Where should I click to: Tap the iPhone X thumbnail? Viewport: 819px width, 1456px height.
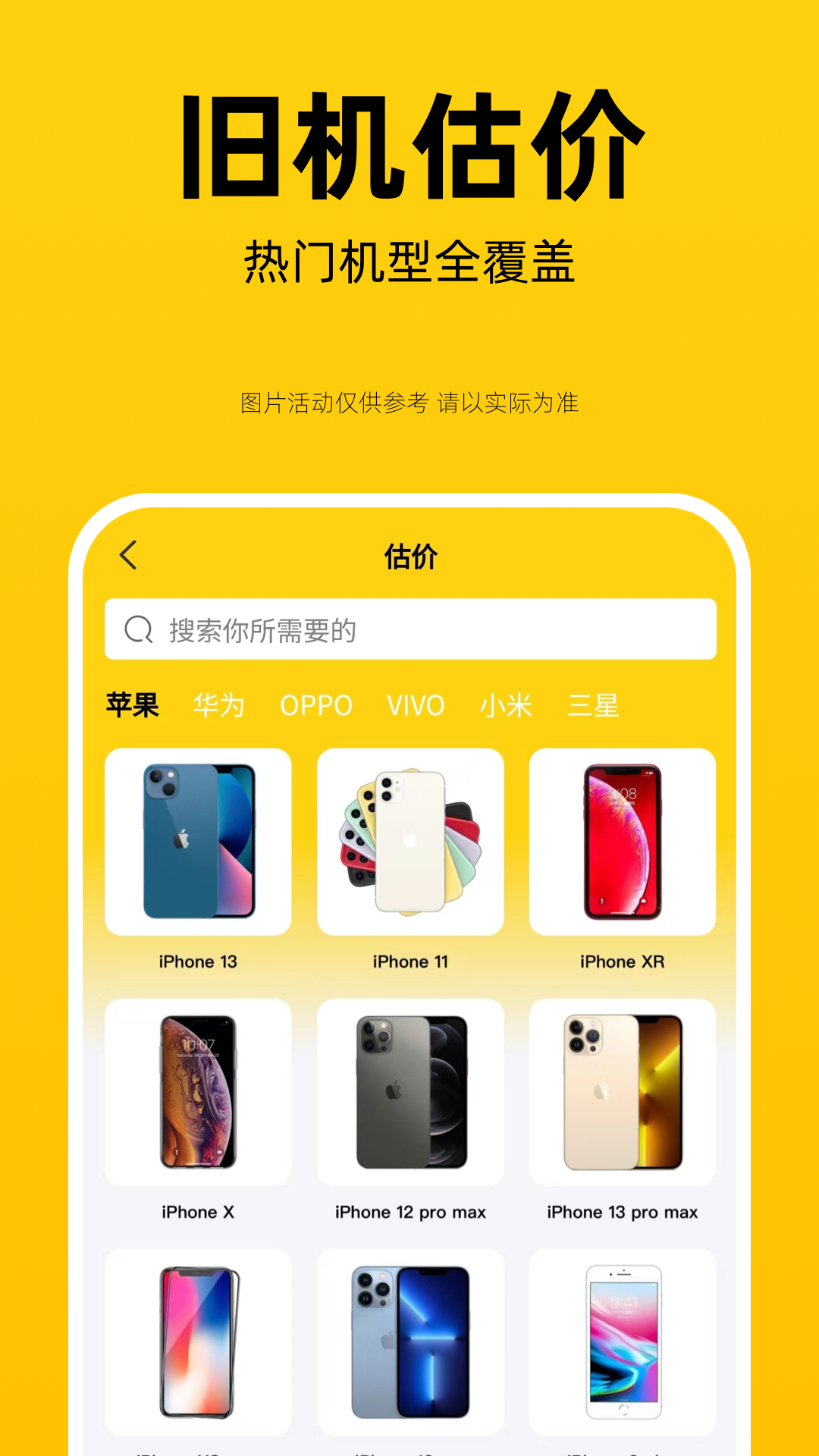198,1092
